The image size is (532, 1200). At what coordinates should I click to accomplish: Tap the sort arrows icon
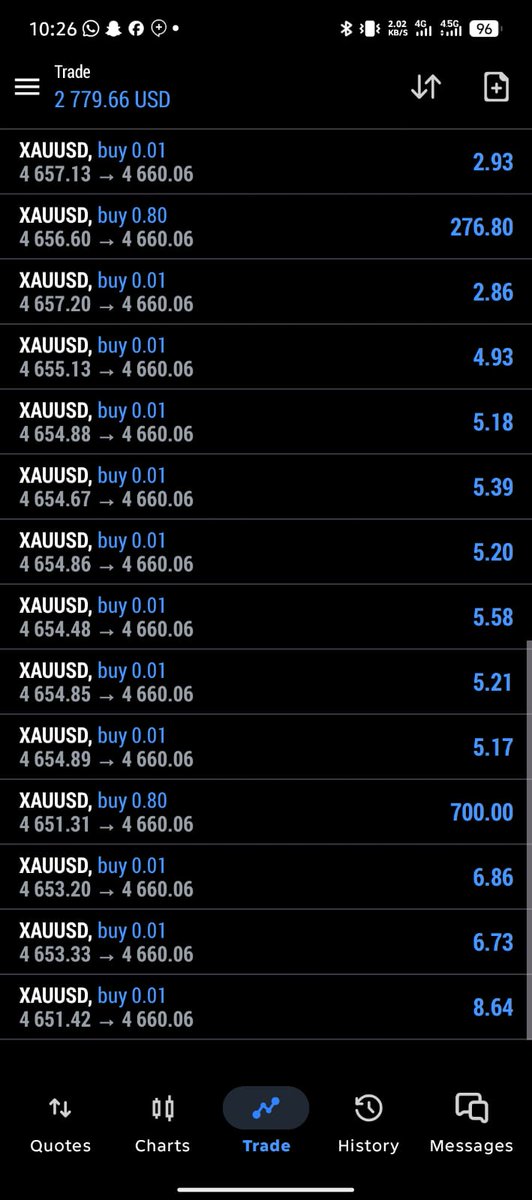tap(425, 87)
